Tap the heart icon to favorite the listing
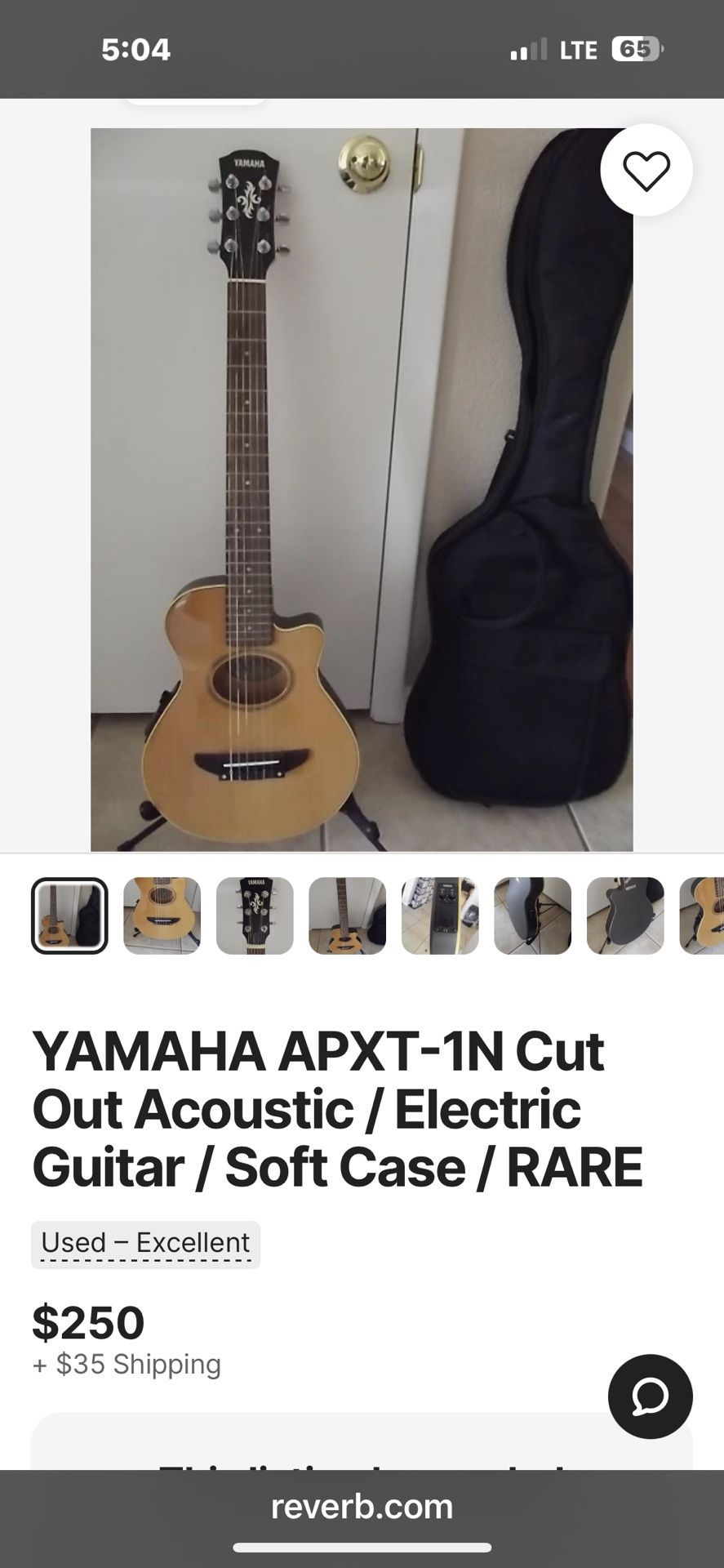Image resolution: width=724 pixels, height=1568 pixels. coord(646,170)
